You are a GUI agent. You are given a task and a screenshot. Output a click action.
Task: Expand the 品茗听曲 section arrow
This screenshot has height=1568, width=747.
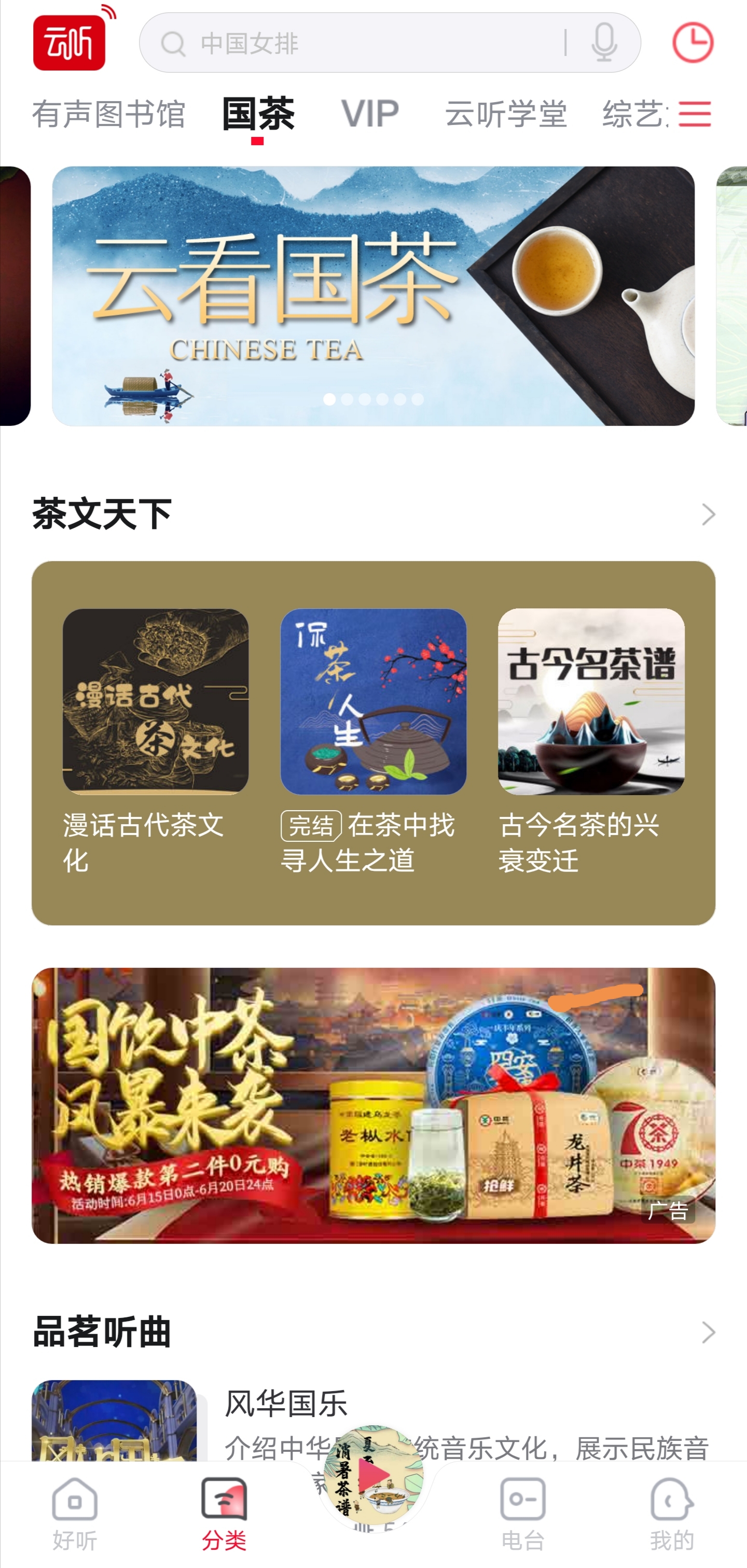pos(708,1333)
